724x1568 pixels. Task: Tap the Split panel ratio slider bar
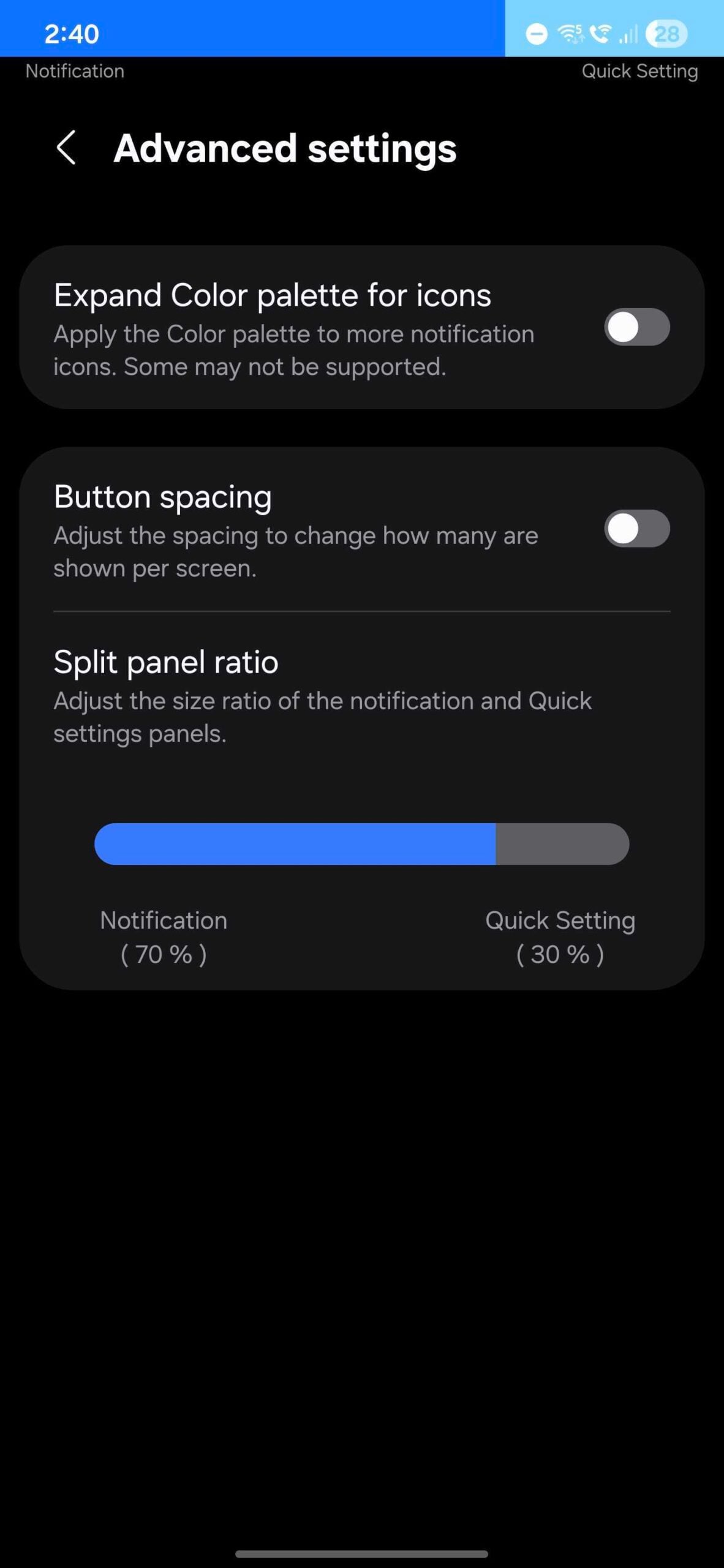pos(361,844)
